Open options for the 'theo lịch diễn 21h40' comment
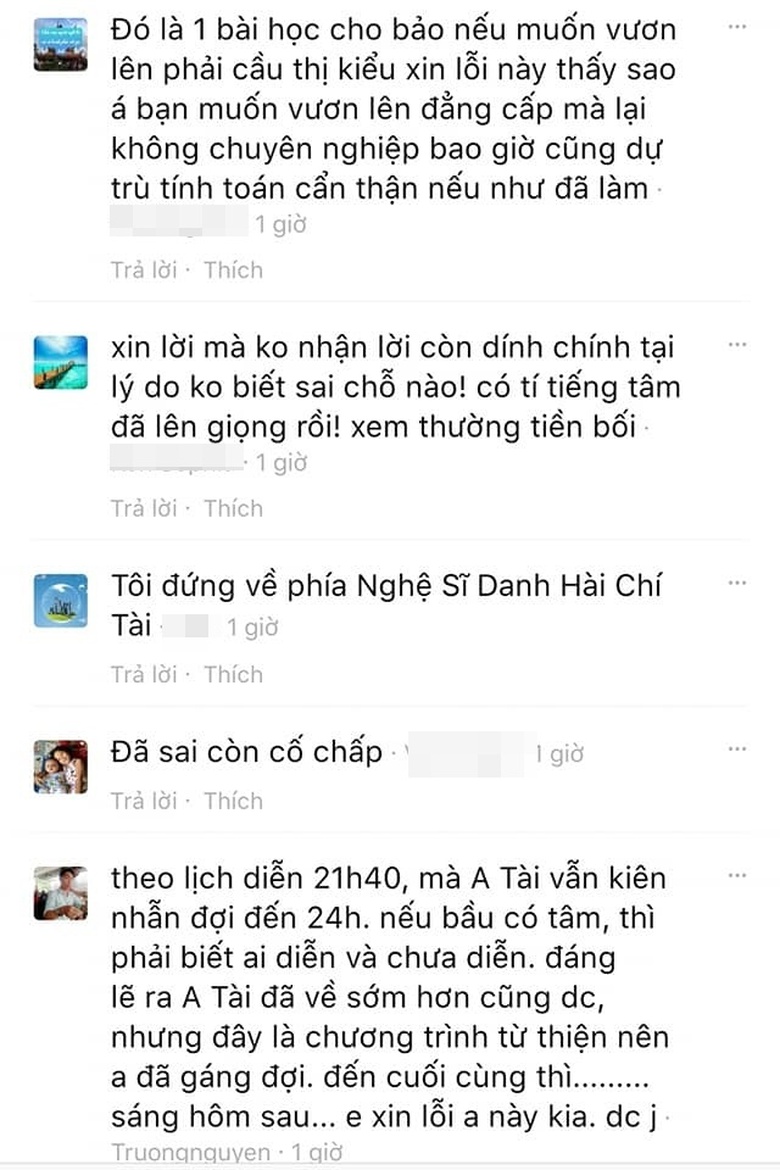 (738, 874)
